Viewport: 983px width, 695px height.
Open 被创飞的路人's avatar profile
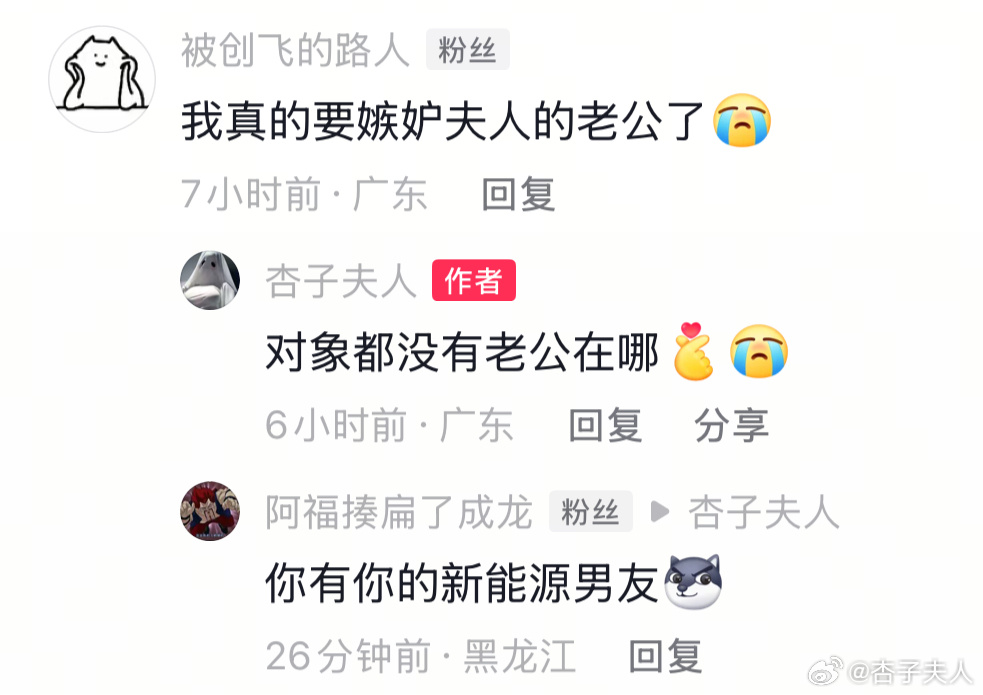pos(102,80)
